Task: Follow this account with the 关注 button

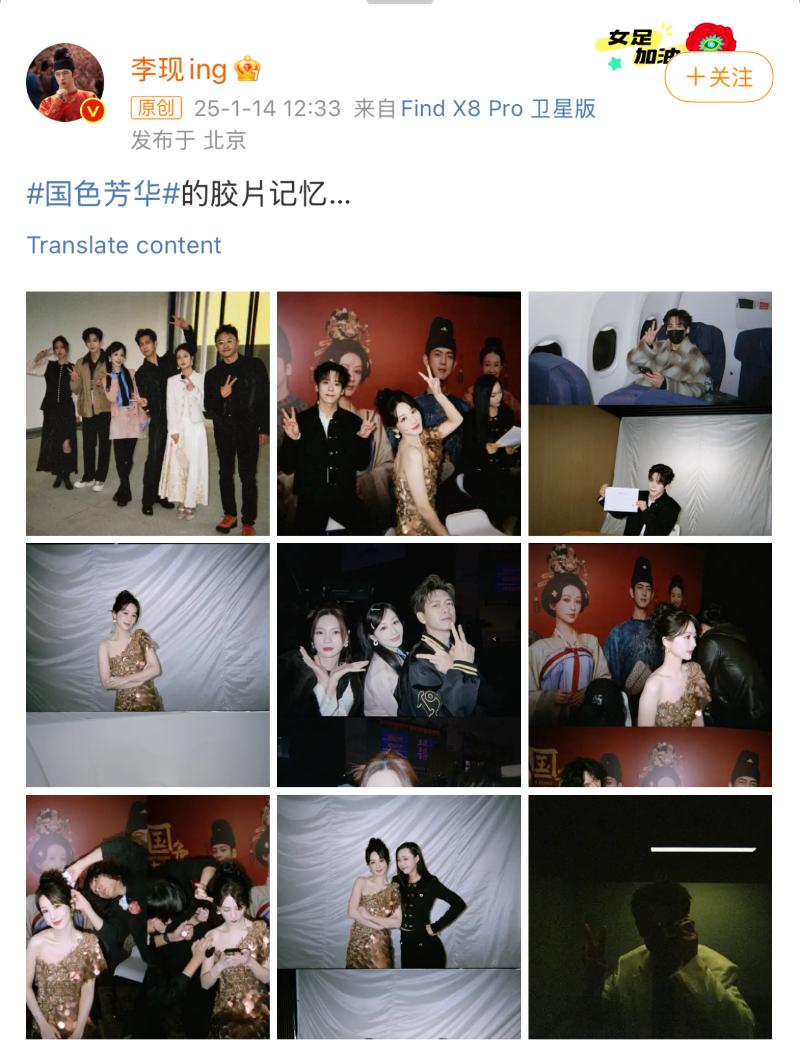Action: click(x=719, y=77)
